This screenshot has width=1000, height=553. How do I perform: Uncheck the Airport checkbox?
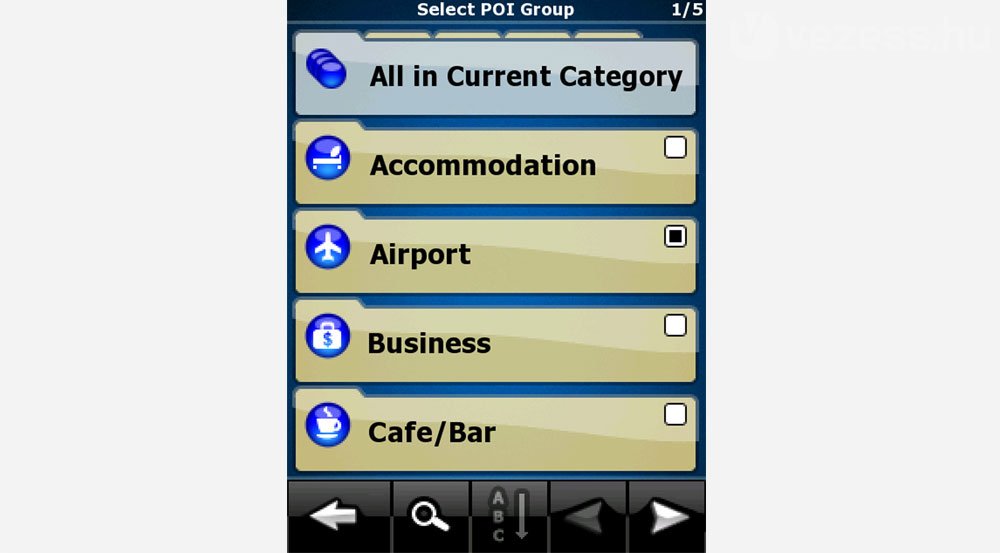676,237
